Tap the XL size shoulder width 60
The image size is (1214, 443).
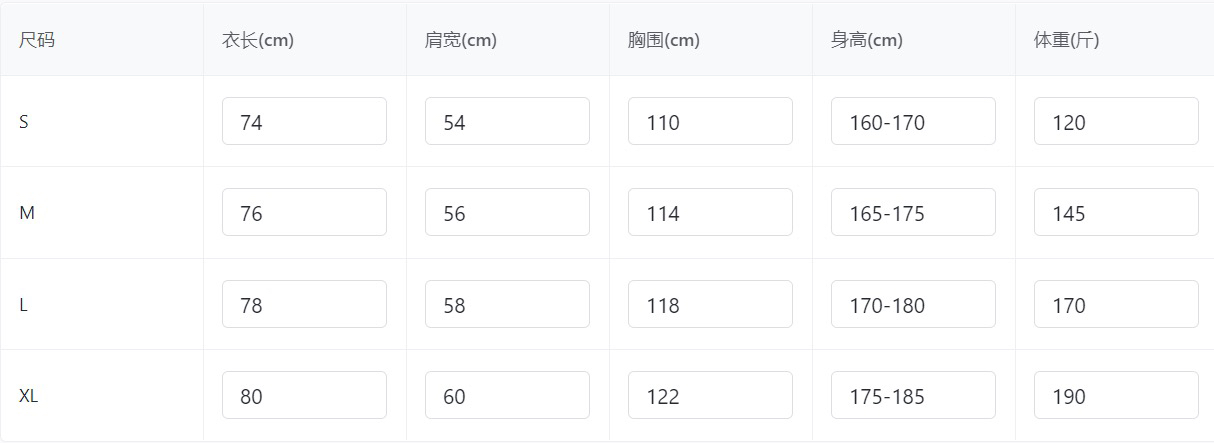coord(507,395)
